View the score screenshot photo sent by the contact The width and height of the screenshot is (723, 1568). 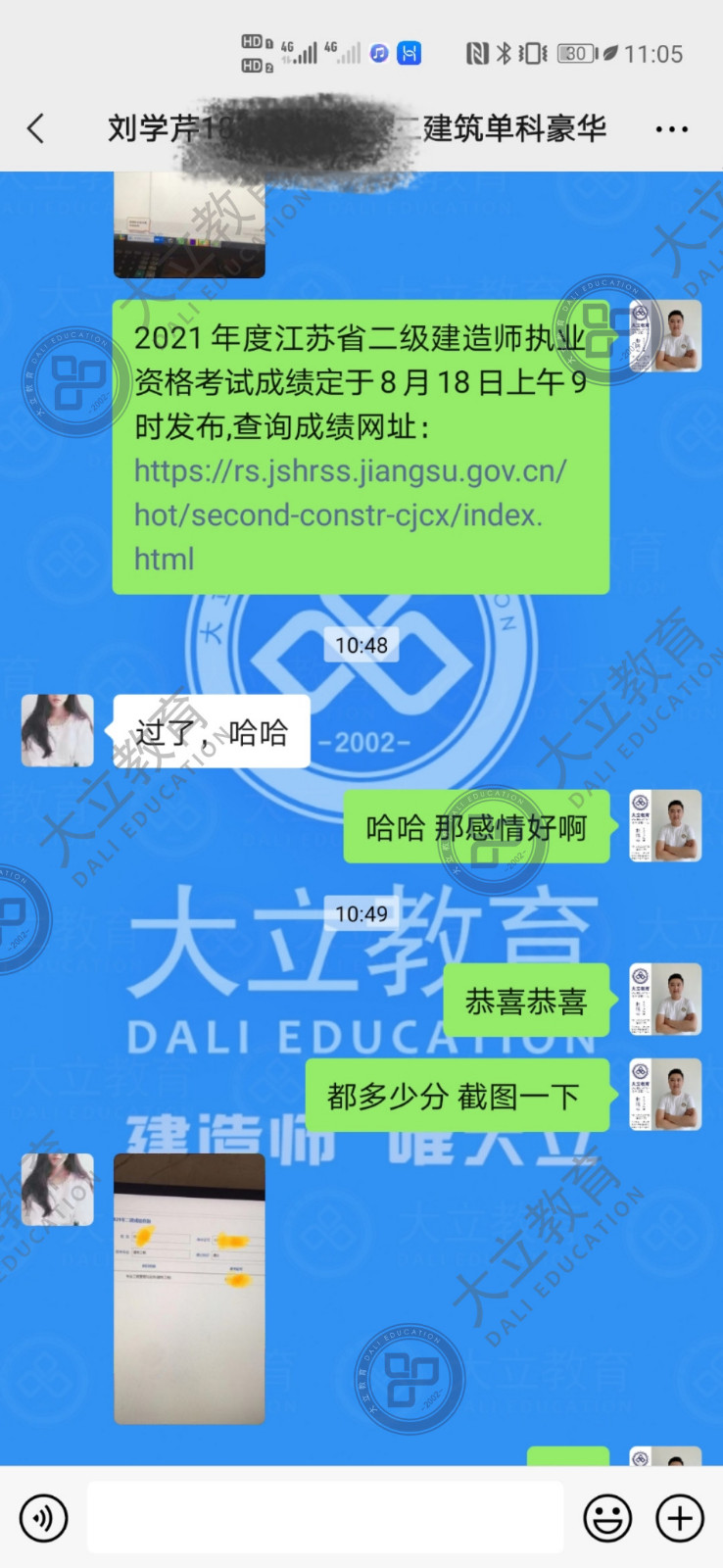click(190, 1287)
